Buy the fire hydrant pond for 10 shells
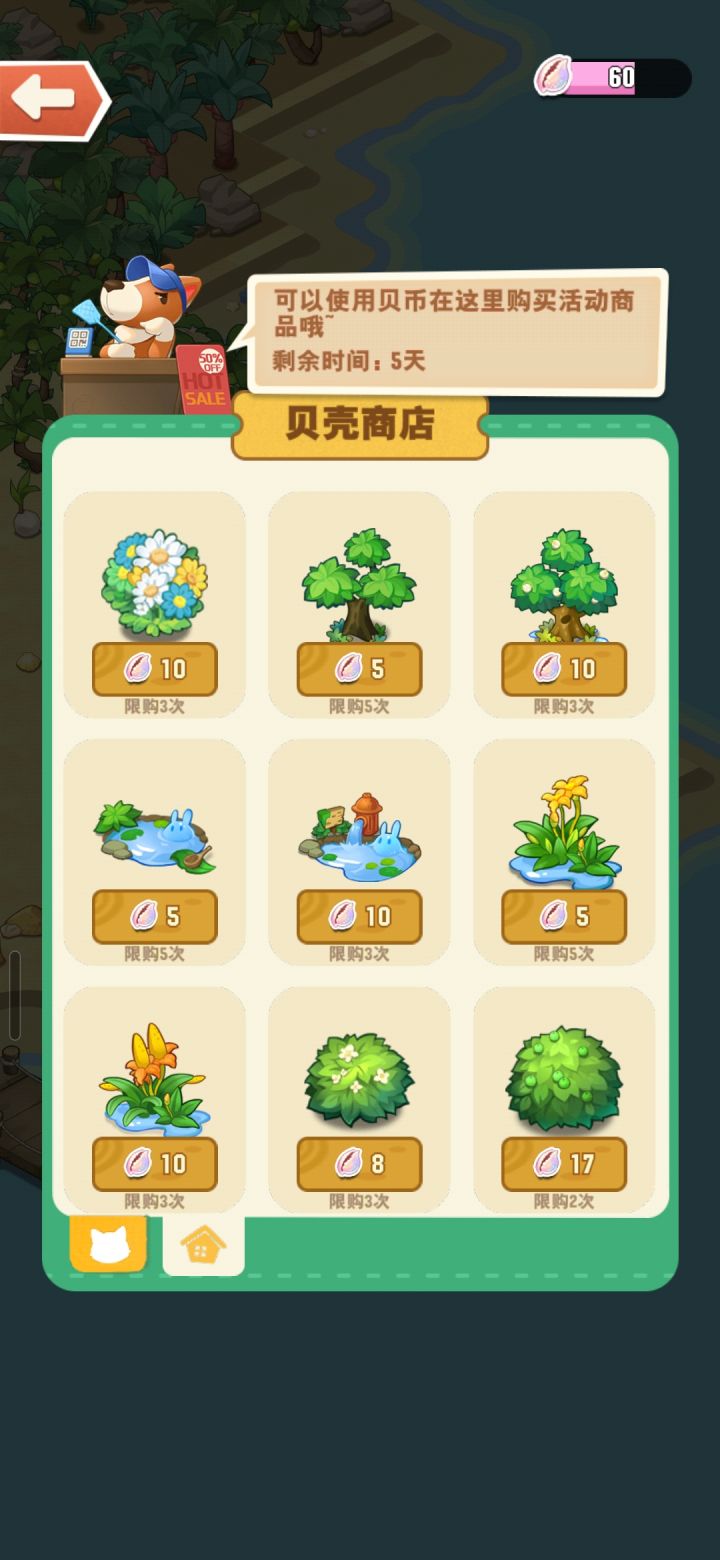 [359, 916]
